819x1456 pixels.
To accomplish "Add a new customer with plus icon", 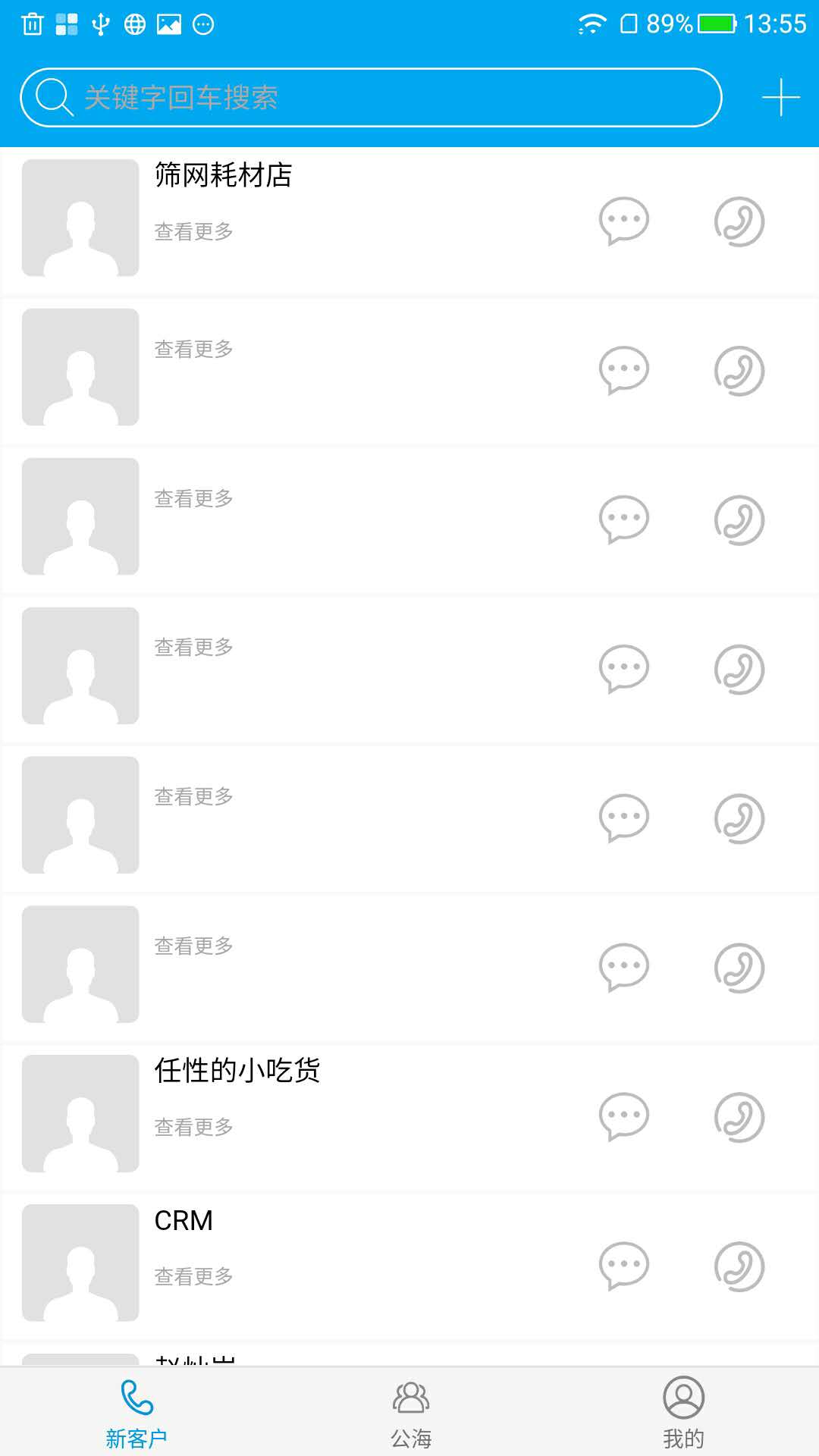I will (781, 98).
